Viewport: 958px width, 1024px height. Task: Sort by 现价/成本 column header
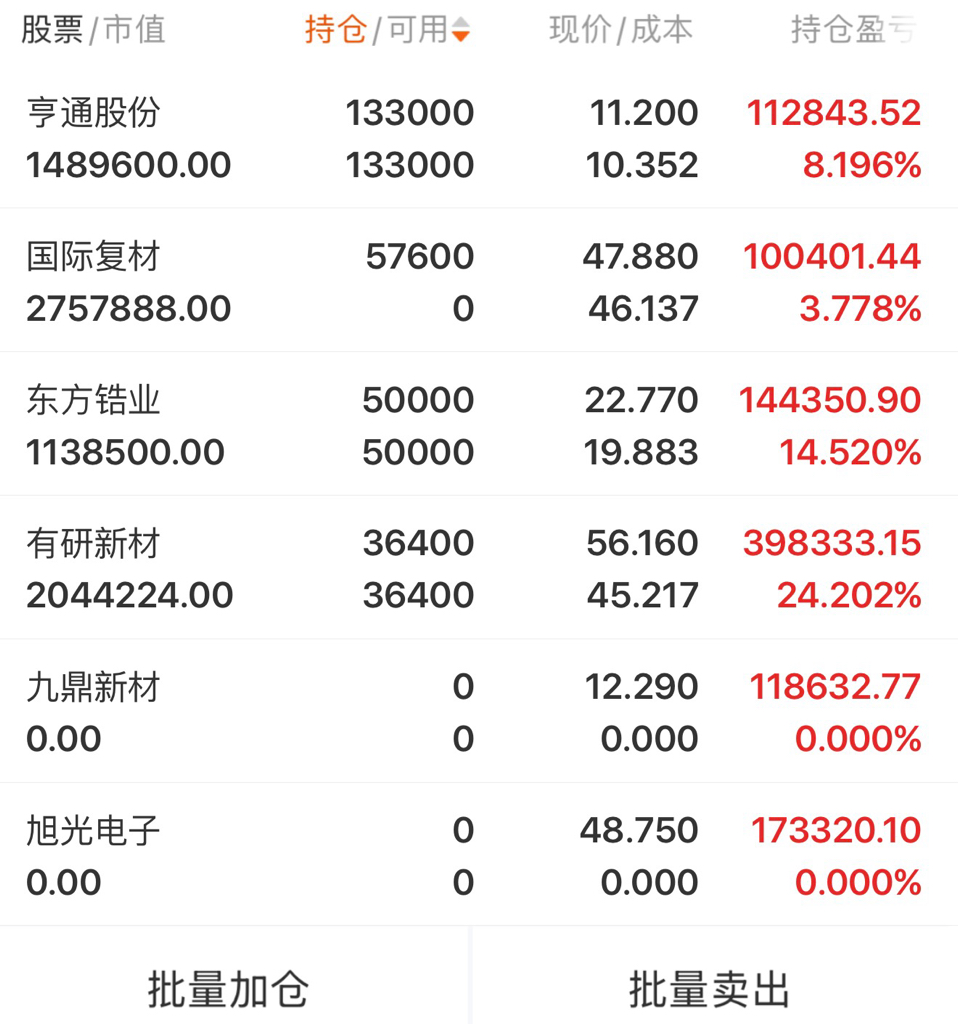[x=620, y=29]
